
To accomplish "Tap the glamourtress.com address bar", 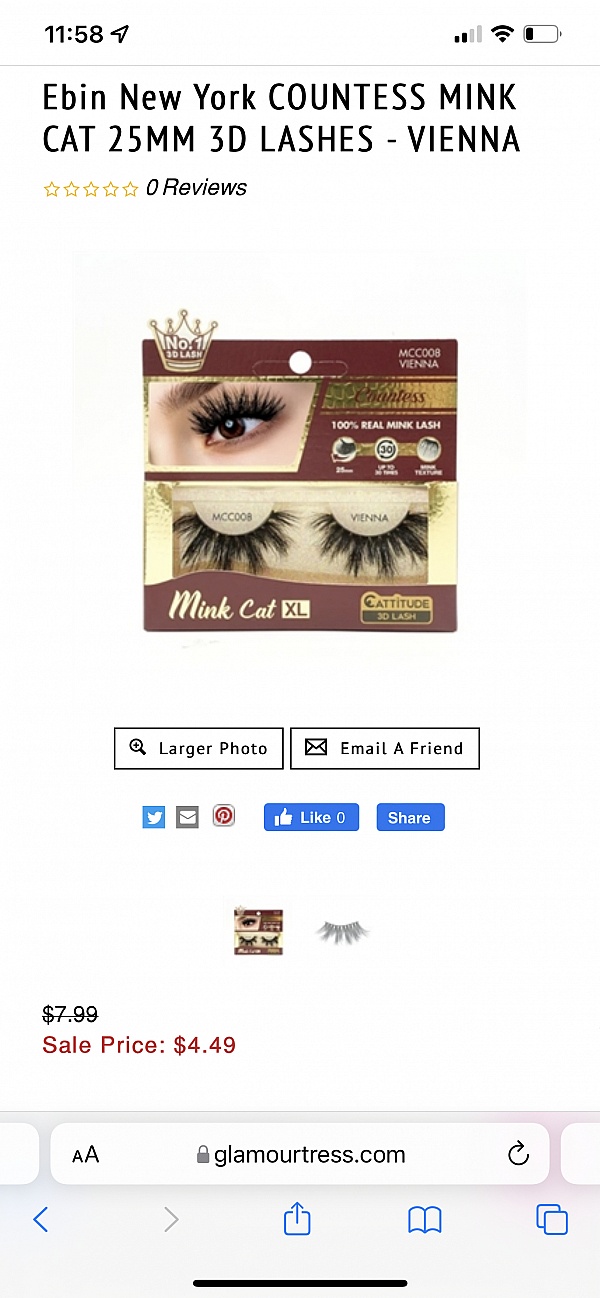I will (302, 1155).
